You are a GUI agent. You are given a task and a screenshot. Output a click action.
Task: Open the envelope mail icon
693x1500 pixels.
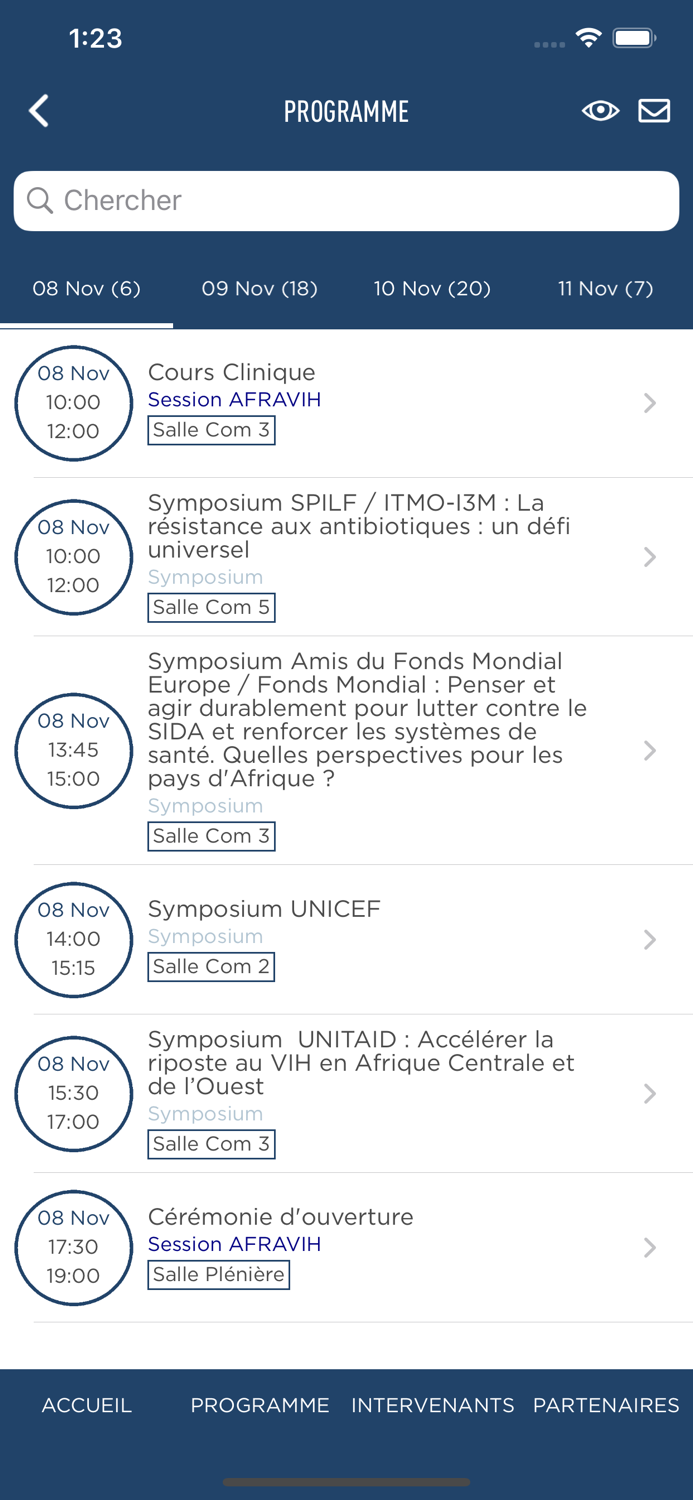pyautogui.click(x=654, y=111)
